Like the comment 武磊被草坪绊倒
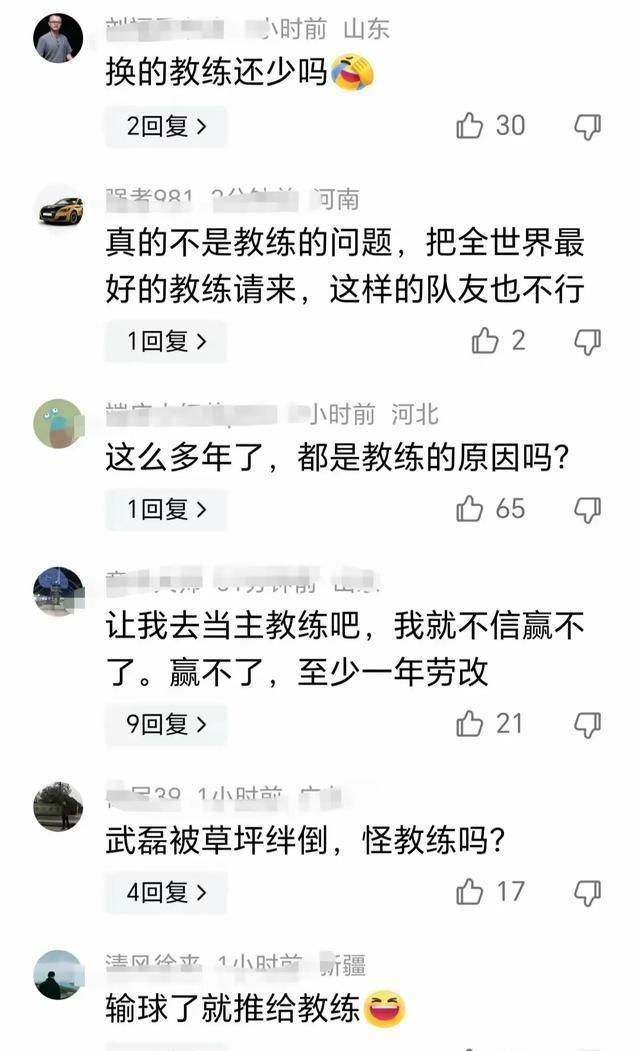Viewport: 640px width, 1051px height. [x=469, y=892]
